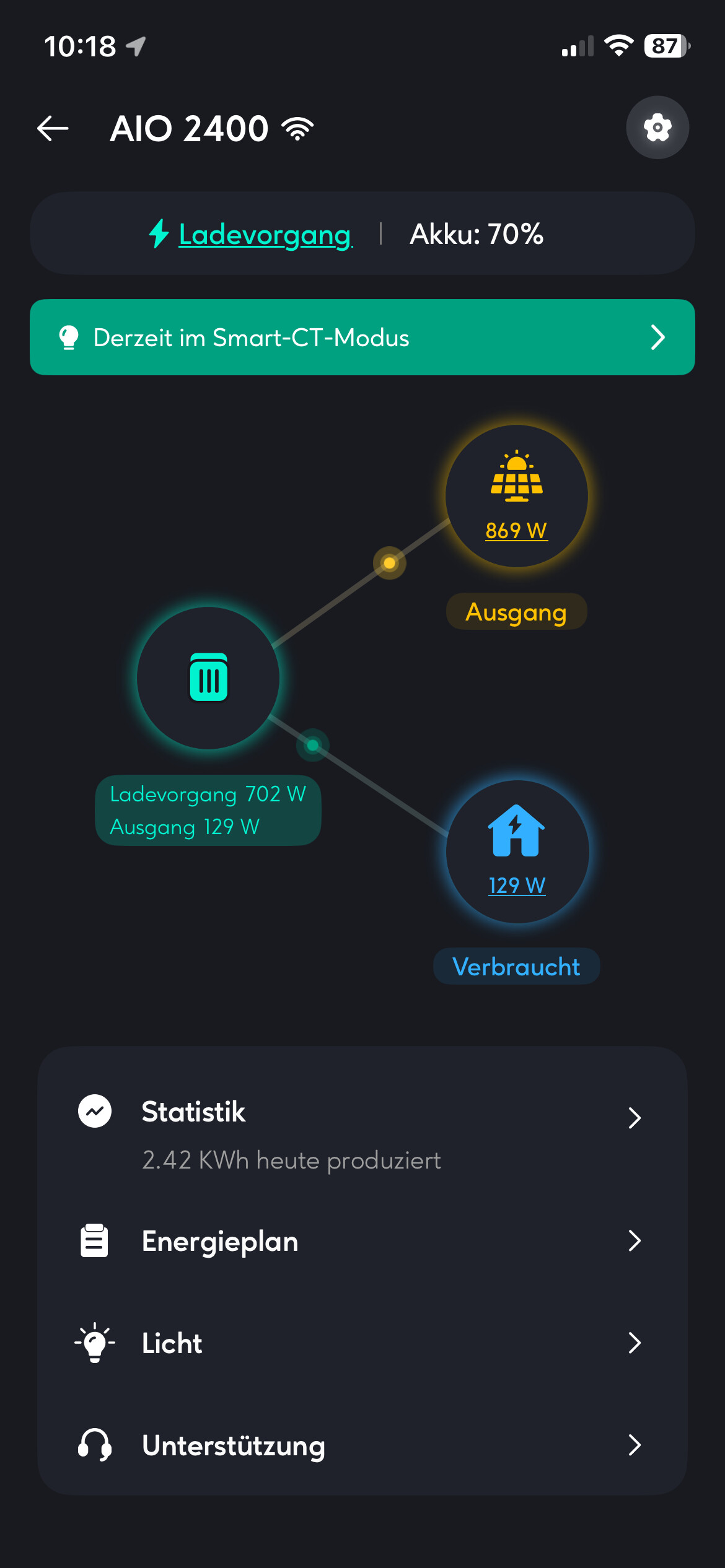Tap the underlined Ladevorgang link
725x1568 pixels.
(x=265, y=235)
